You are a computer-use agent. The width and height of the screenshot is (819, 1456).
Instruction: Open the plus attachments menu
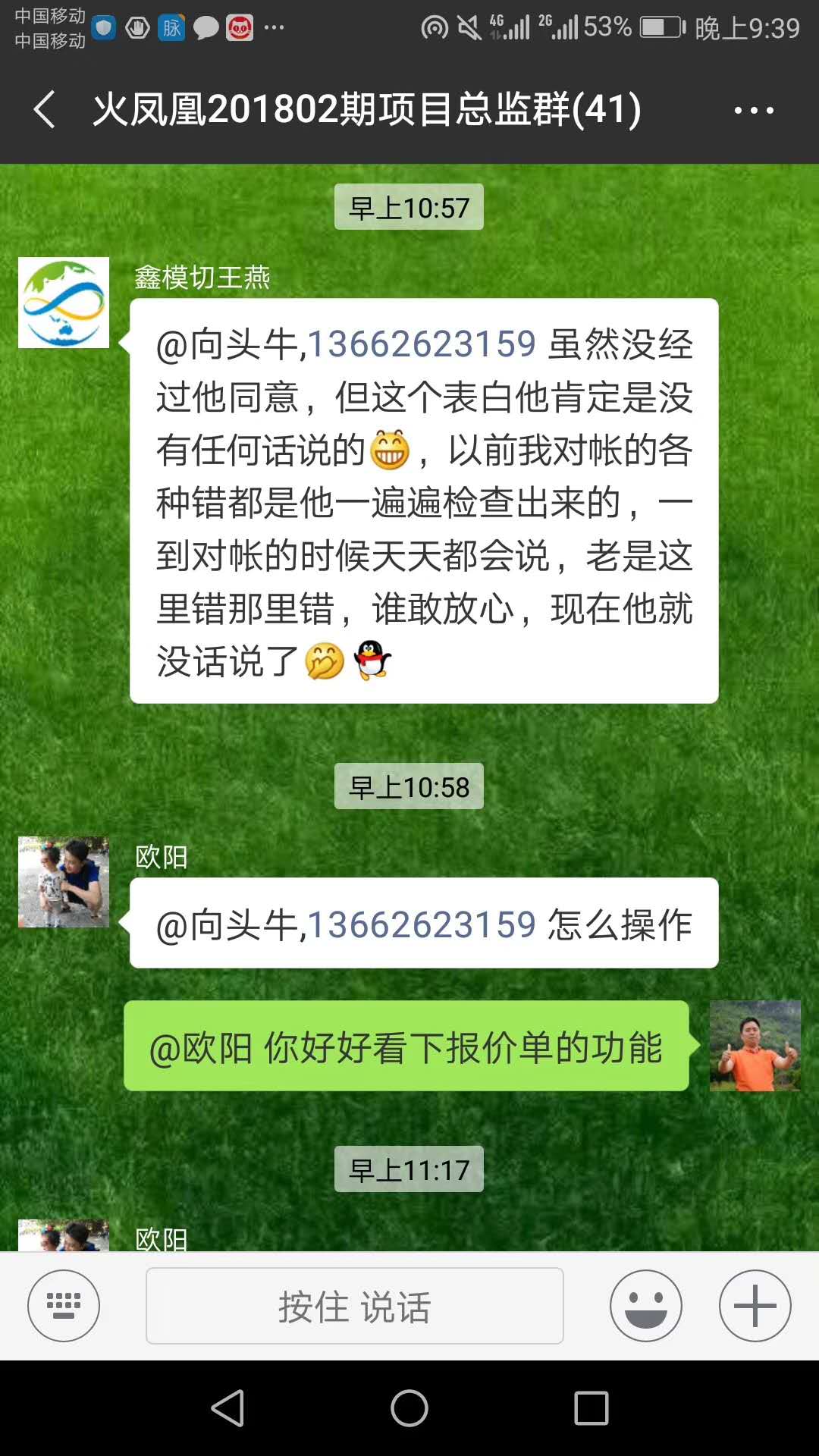pos(755,1306)
